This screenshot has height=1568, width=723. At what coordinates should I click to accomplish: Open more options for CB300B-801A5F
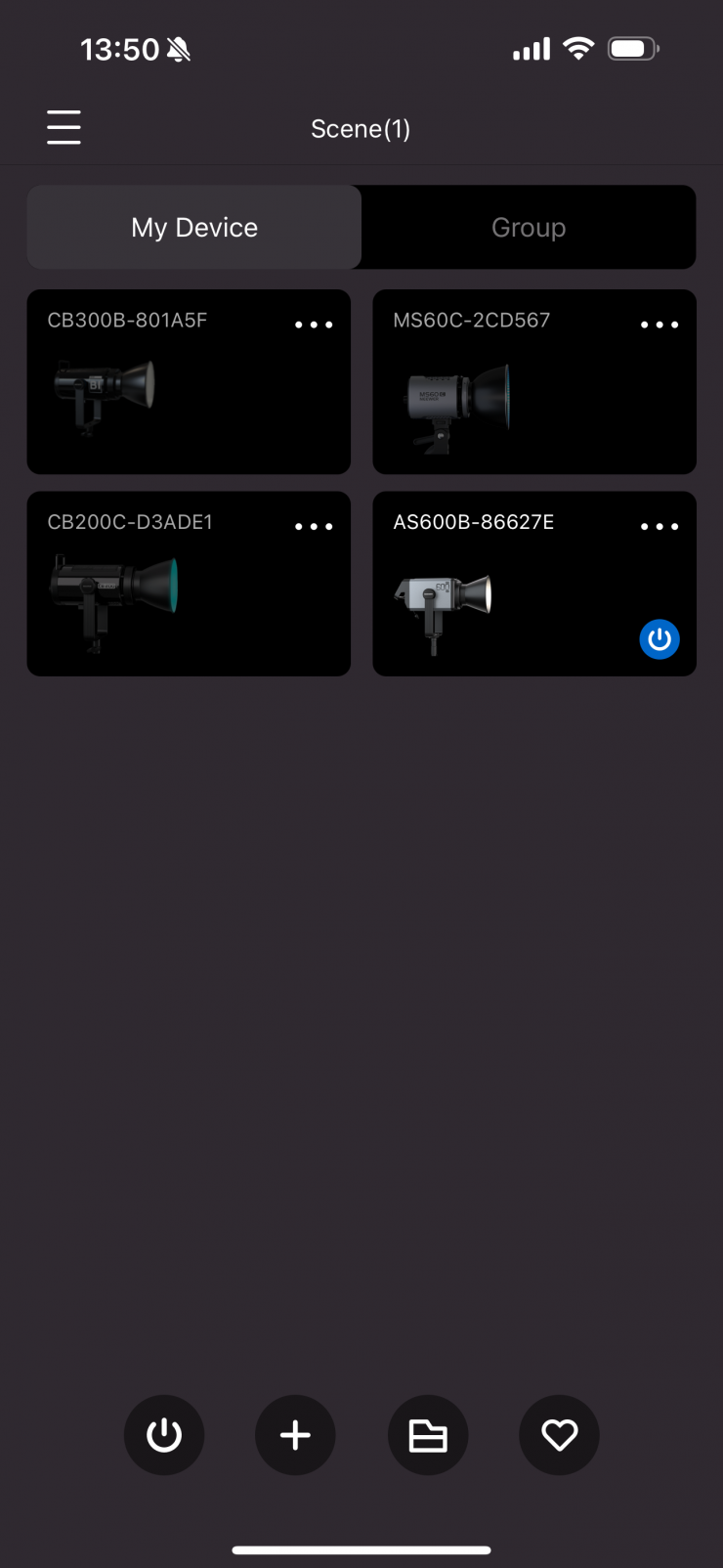[314, 325]
